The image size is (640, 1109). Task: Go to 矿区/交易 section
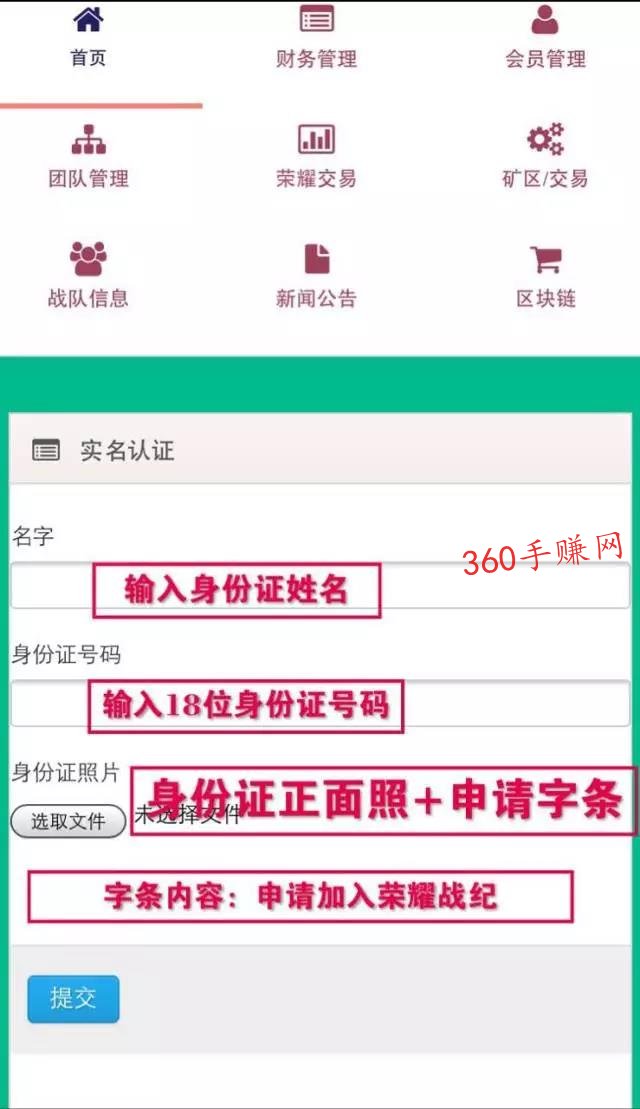(545, 158)
